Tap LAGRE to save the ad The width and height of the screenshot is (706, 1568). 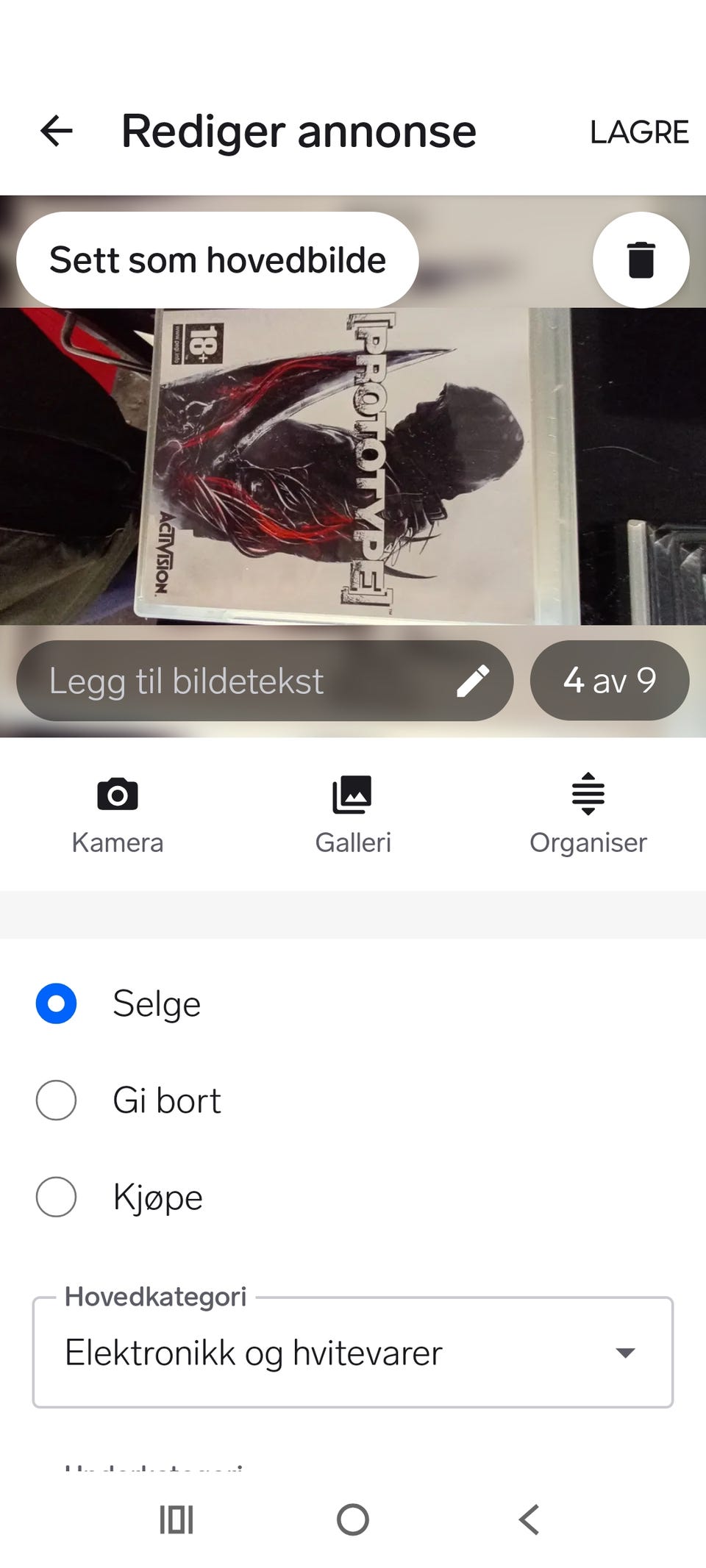638,131
